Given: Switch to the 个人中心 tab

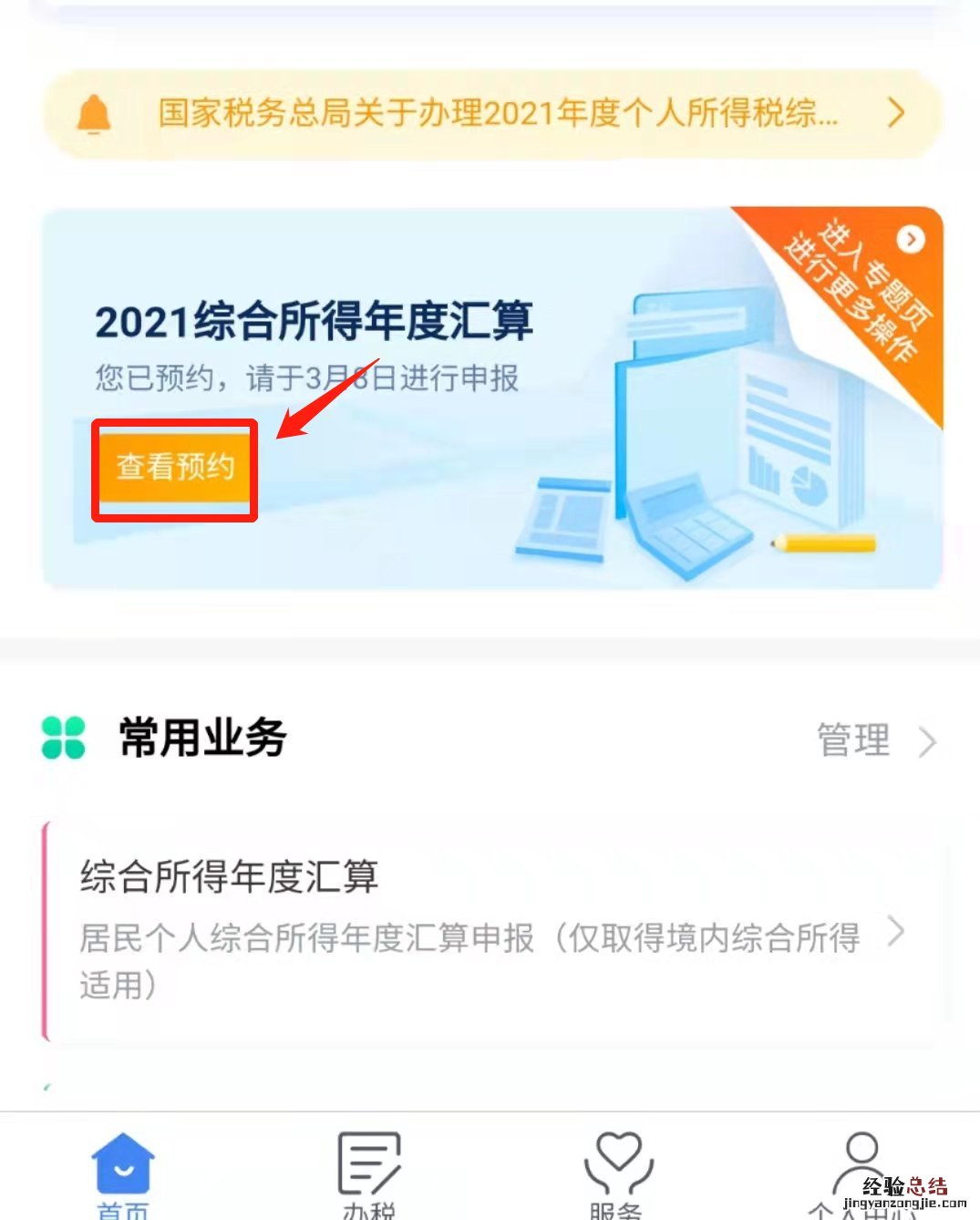Looking at the screenshot, I should click(x=861, y=1172).
